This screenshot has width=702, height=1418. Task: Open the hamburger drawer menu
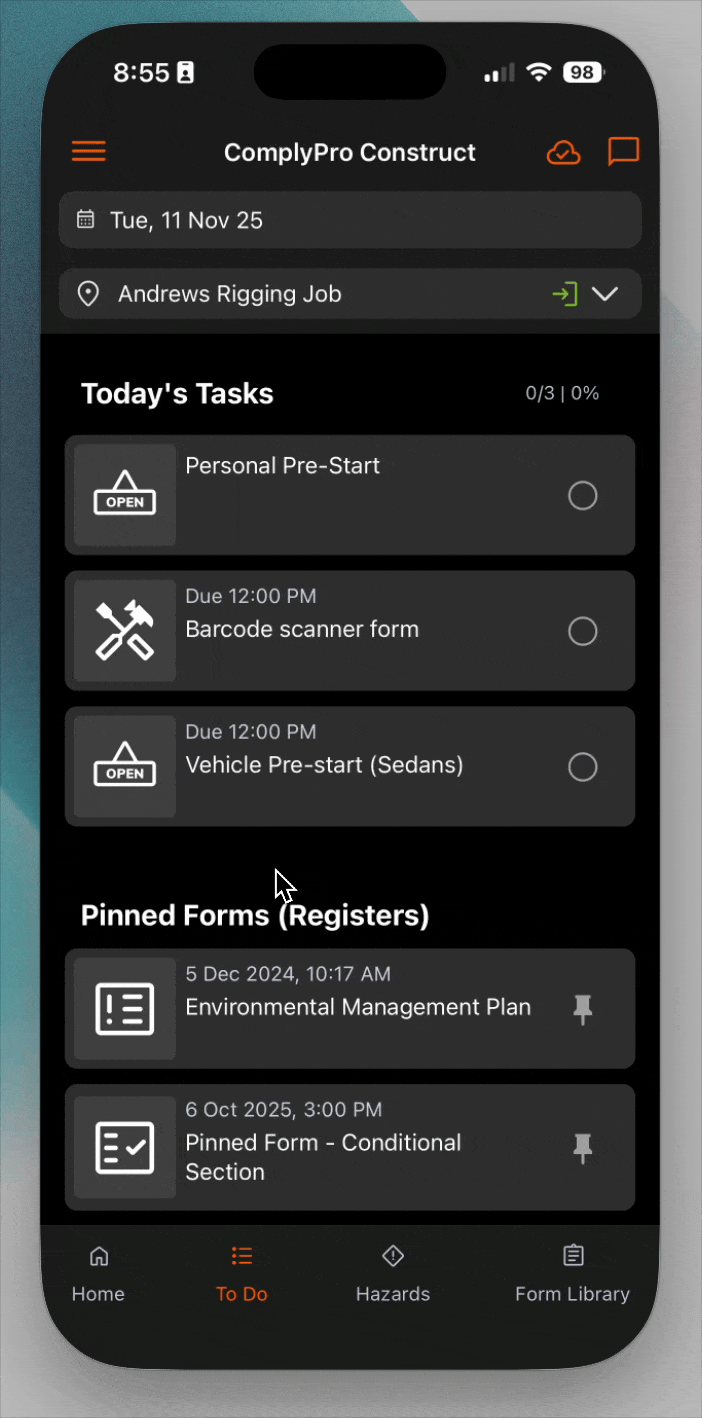pos(89,152)
